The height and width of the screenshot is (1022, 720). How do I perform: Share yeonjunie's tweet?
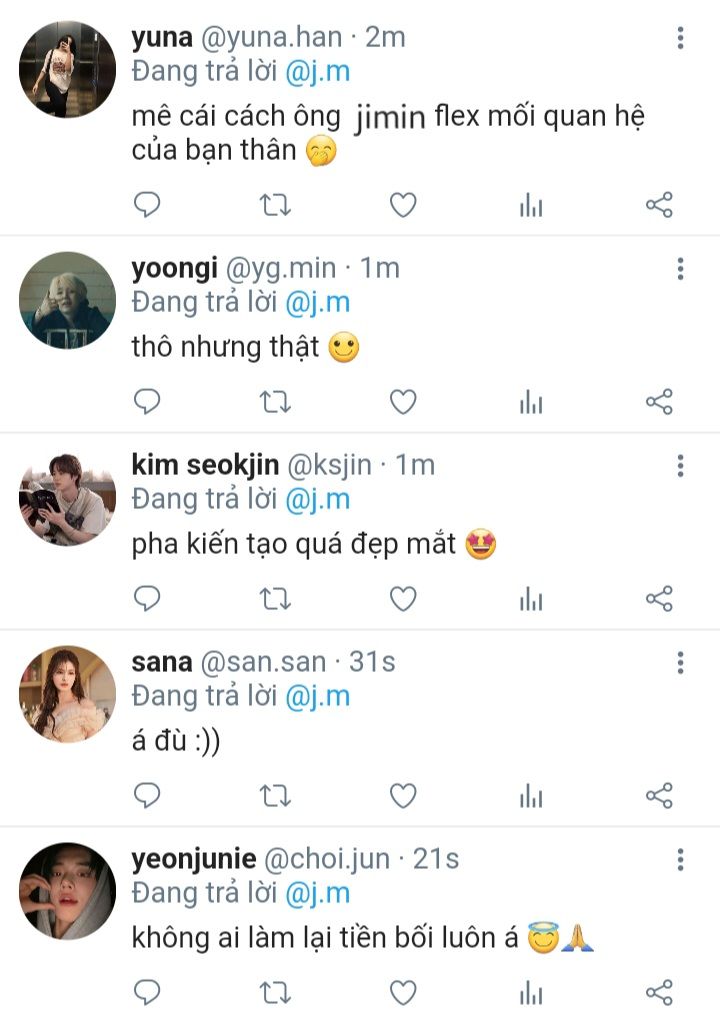pos(659,992)
